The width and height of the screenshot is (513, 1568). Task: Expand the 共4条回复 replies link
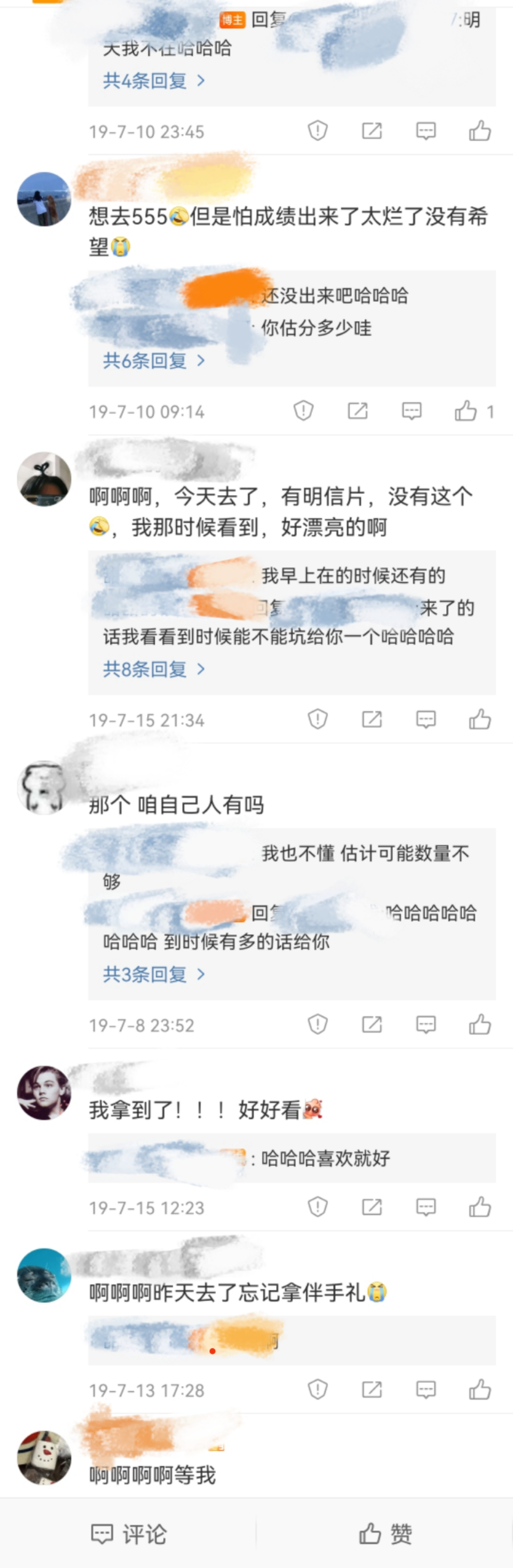coord(153,81)
